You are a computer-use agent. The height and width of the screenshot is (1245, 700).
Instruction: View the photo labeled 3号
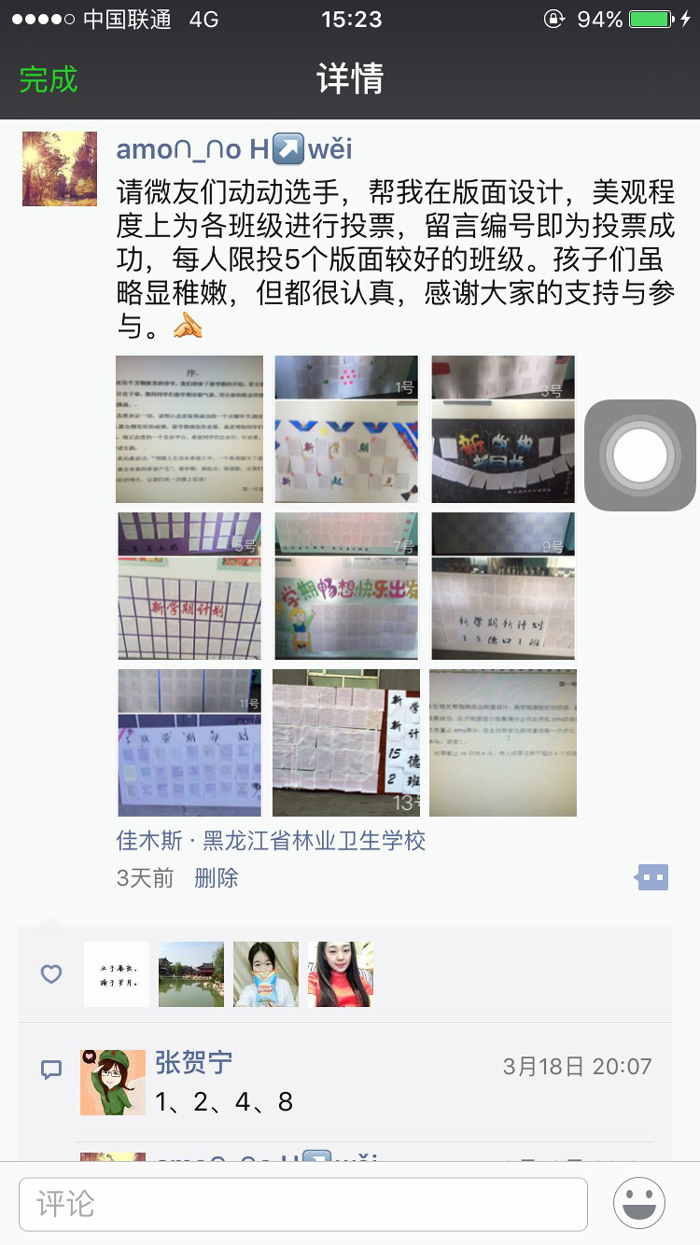click(503, 428)
